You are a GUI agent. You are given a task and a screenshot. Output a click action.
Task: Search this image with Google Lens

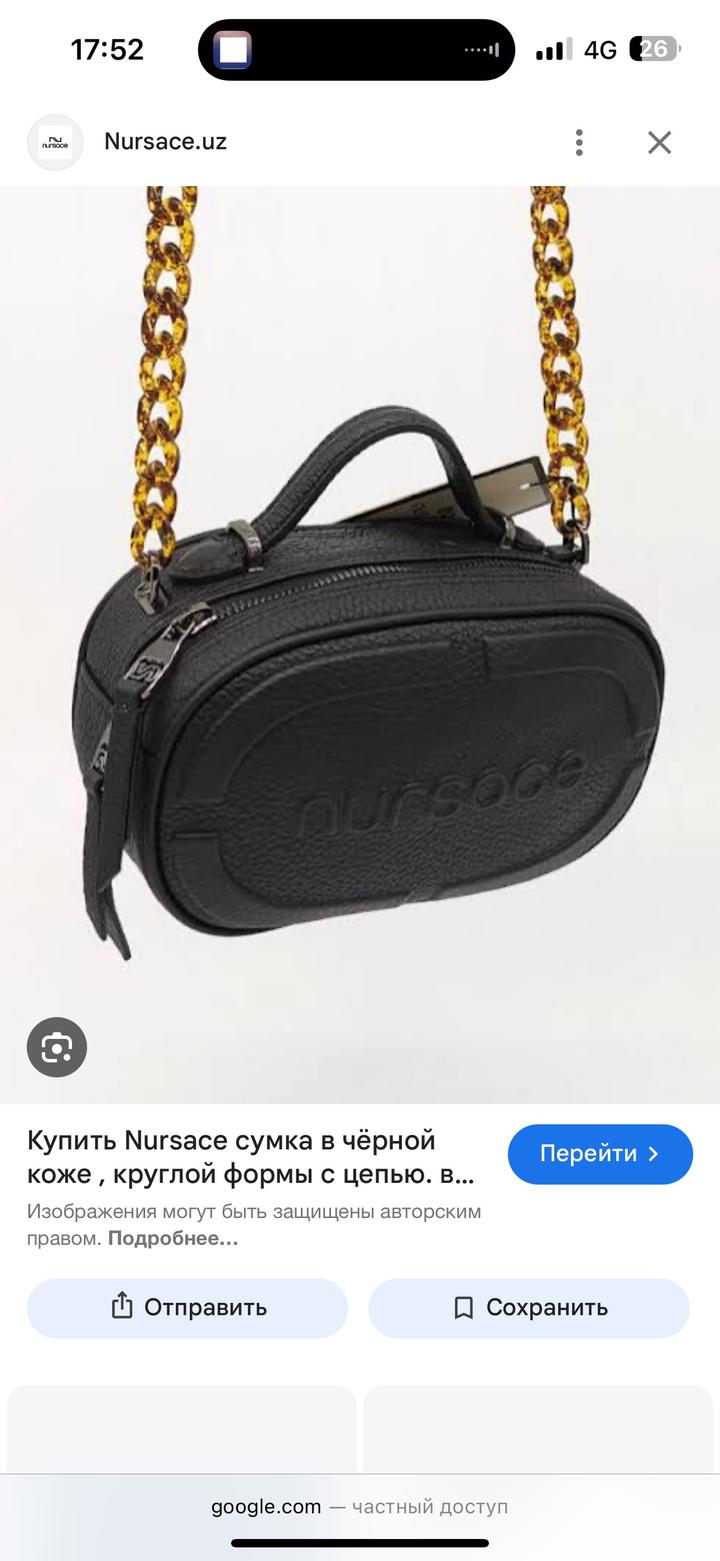(x=57, y=1047)
